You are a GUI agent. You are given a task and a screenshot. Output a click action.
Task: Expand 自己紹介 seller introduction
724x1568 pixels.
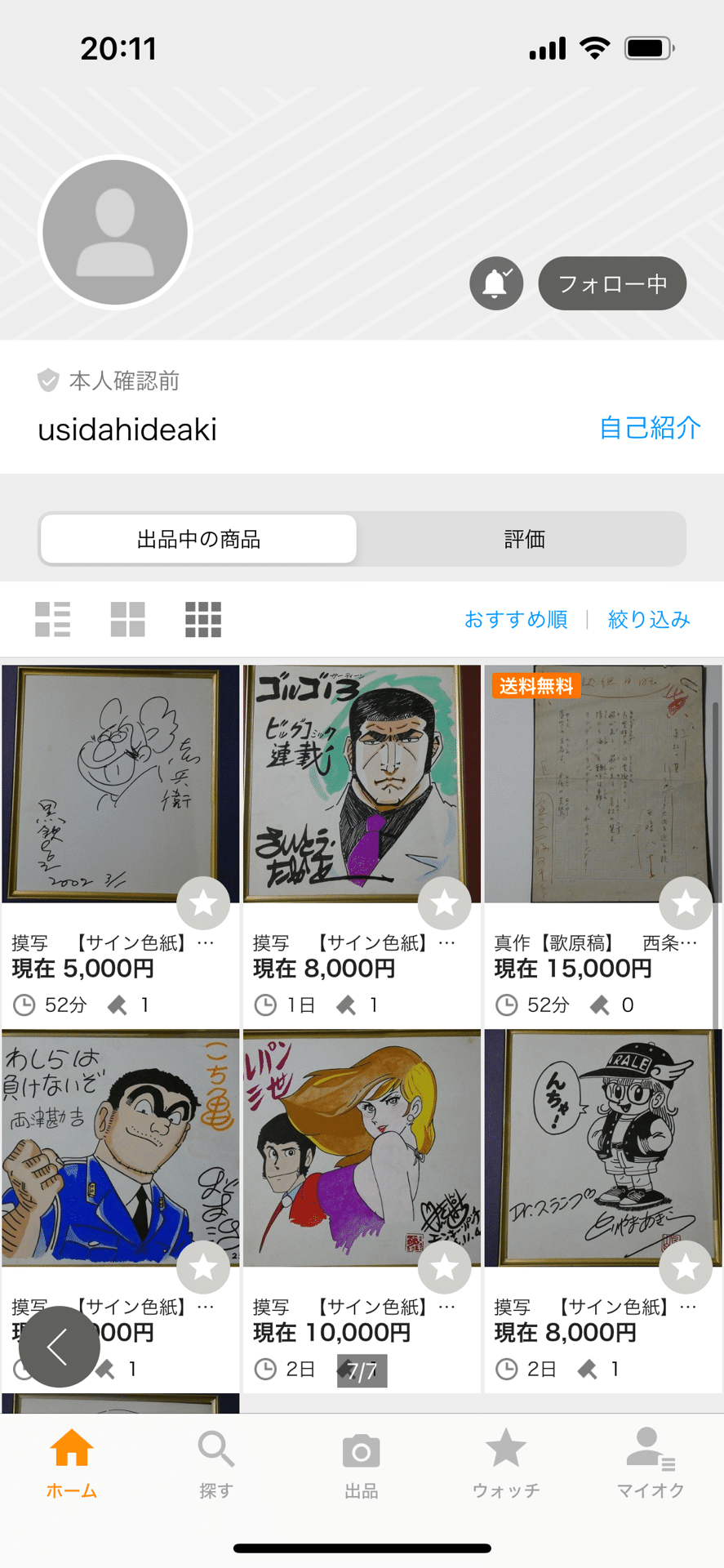pos(648,427)
